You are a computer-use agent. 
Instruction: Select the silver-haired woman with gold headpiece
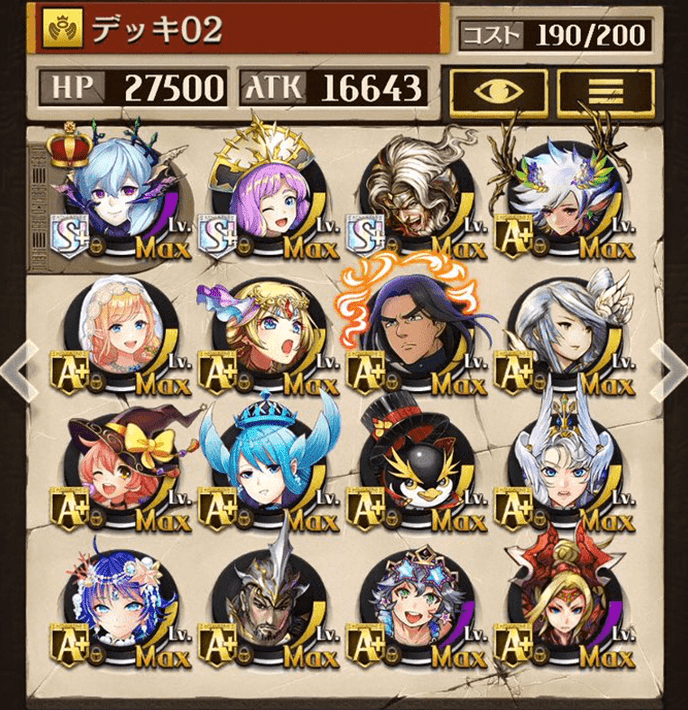tap(556, 464)
